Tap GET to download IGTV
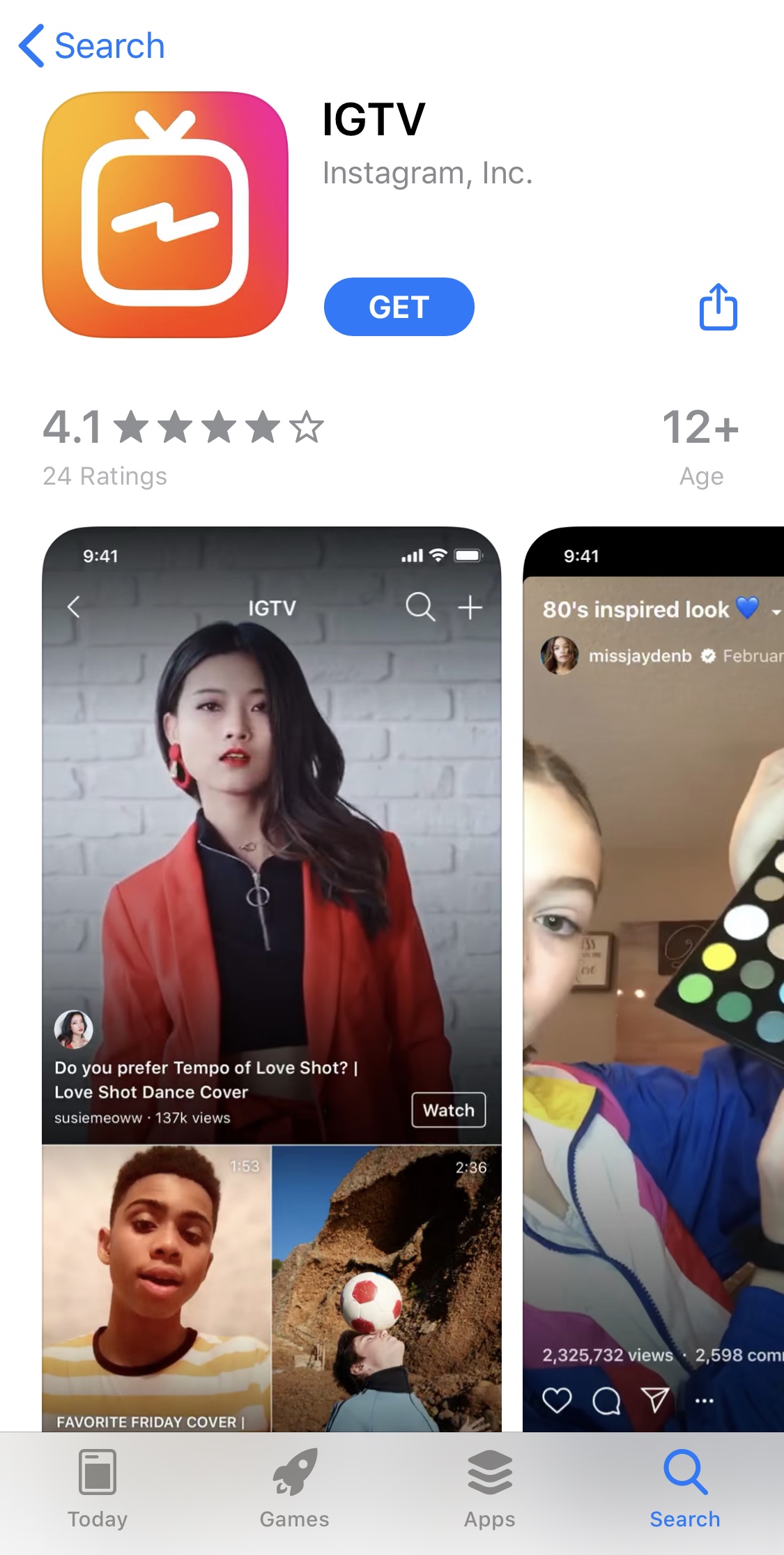The image size is (784, 1555). point(399,307)
